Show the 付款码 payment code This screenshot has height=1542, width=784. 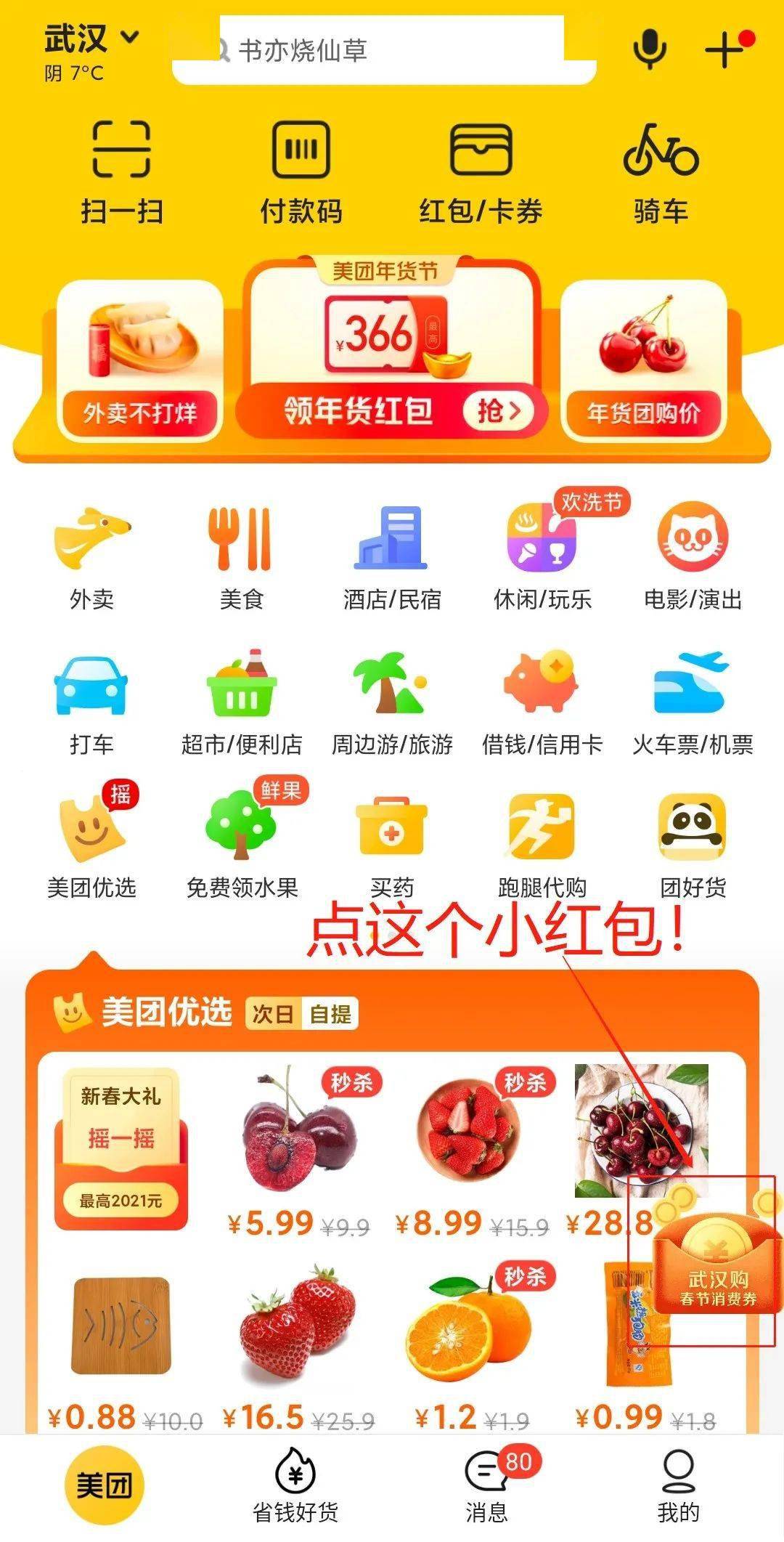pyautogui.click(x=301, y=171)
